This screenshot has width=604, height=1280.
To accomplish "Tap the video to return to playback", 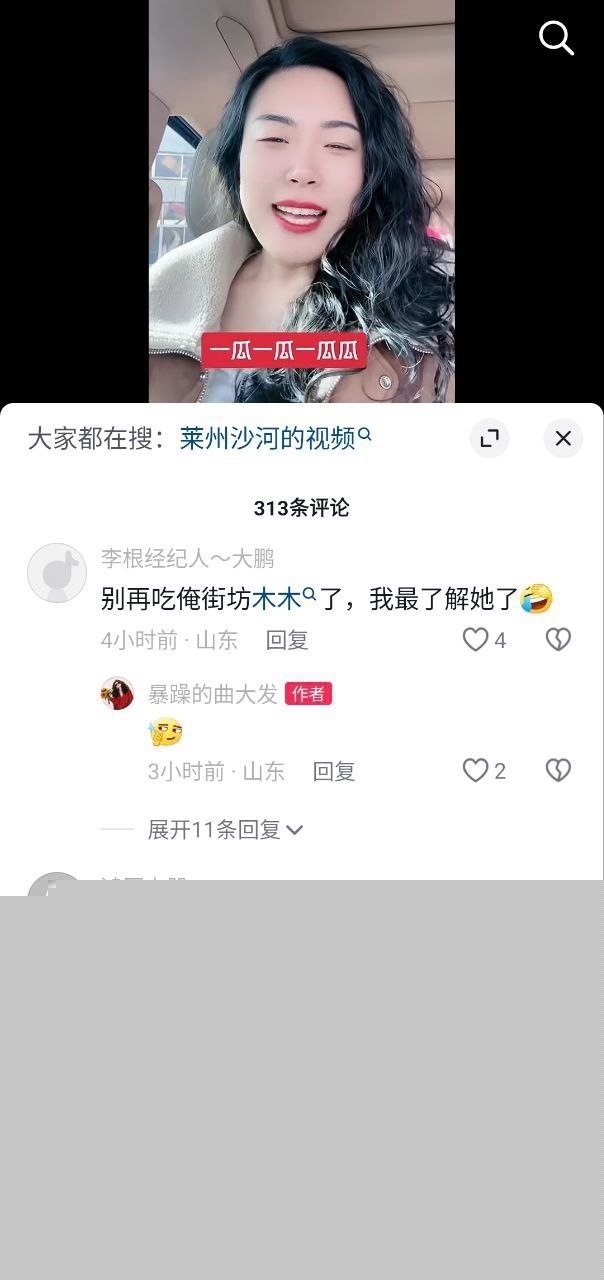I will click(301, 200).
